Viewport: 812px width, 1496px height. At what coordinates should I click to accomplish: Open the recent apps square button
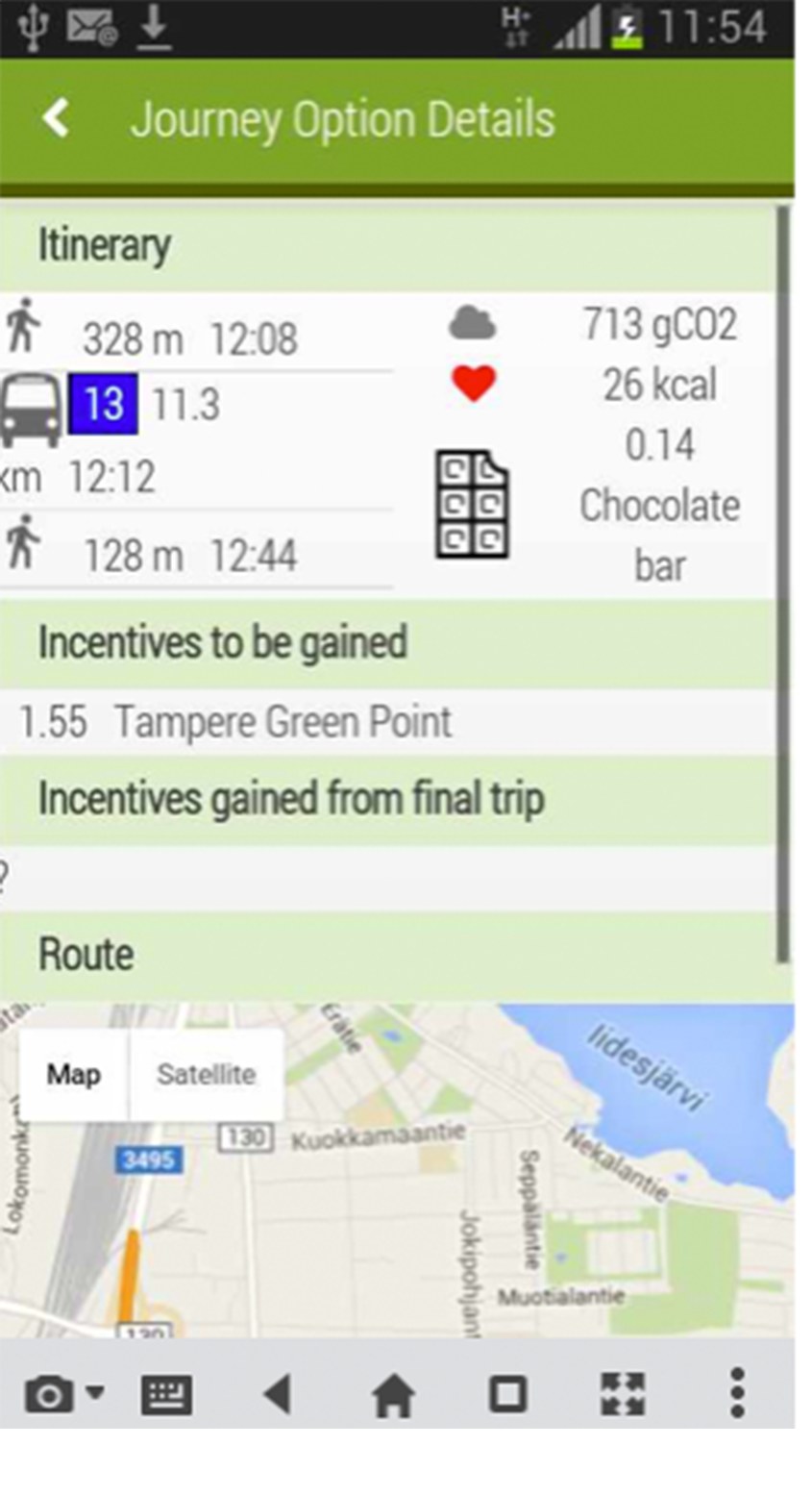click(507, 1394)
